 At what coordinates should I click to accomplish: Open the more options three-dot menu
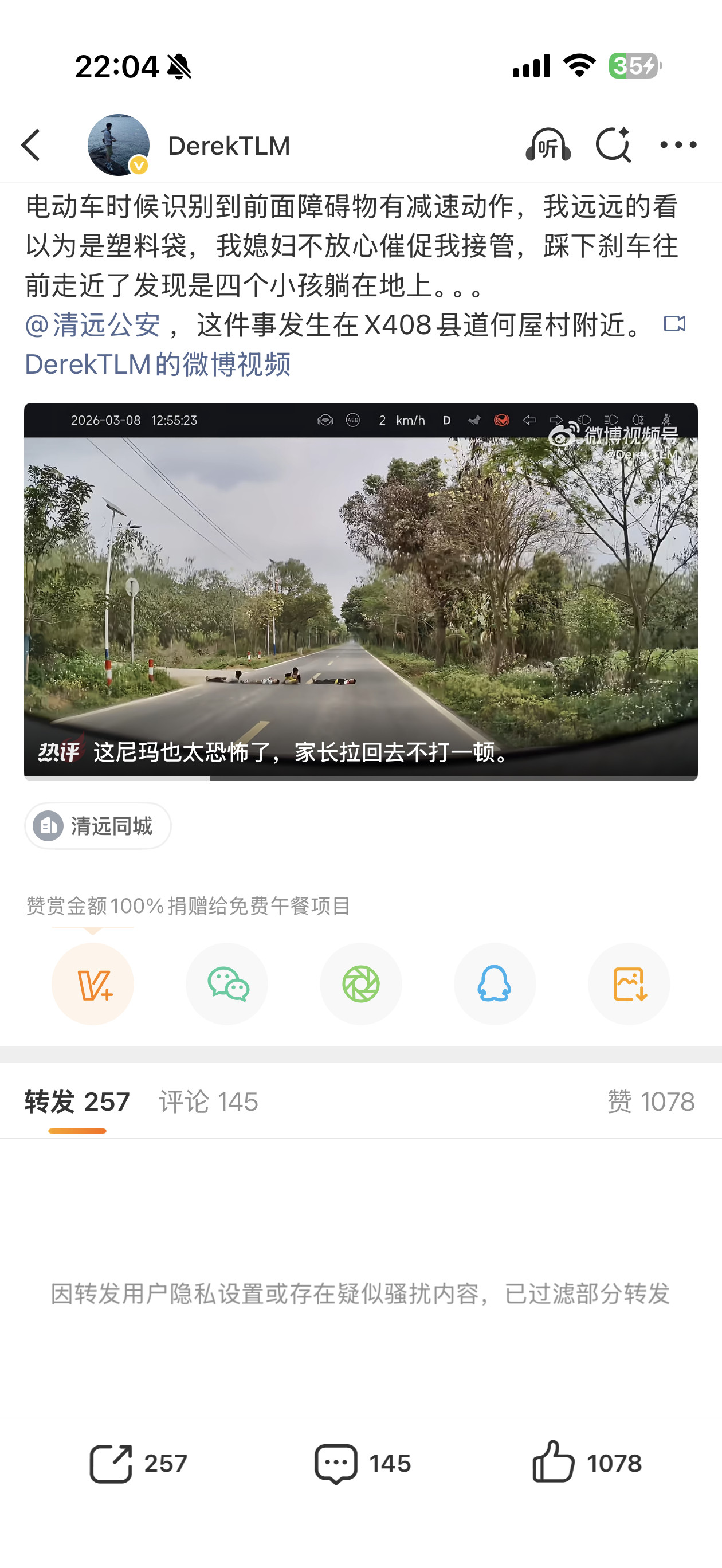coord(678,145)
